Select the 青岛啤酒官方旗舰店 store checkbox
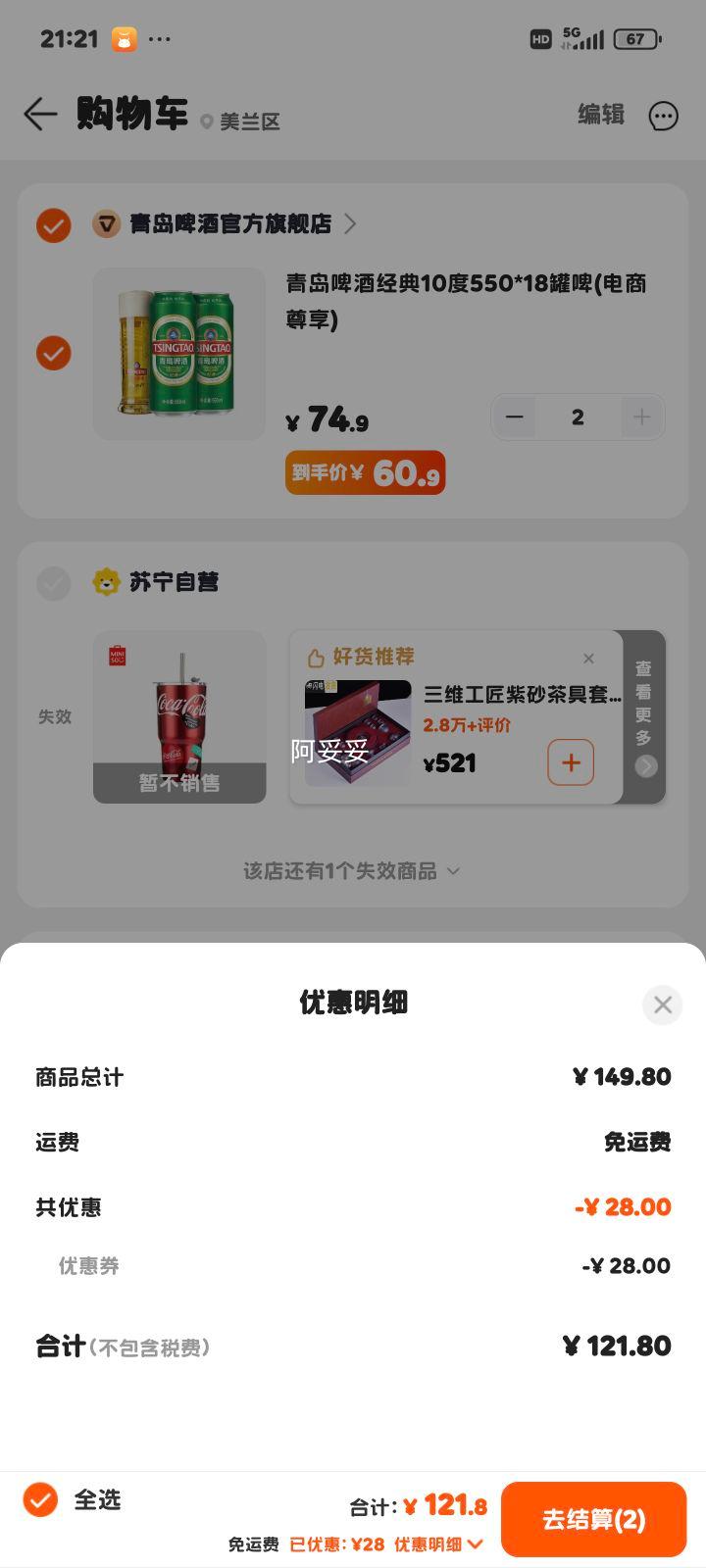This screenshot has width=706, height=1568. click(x=54, y=225)
